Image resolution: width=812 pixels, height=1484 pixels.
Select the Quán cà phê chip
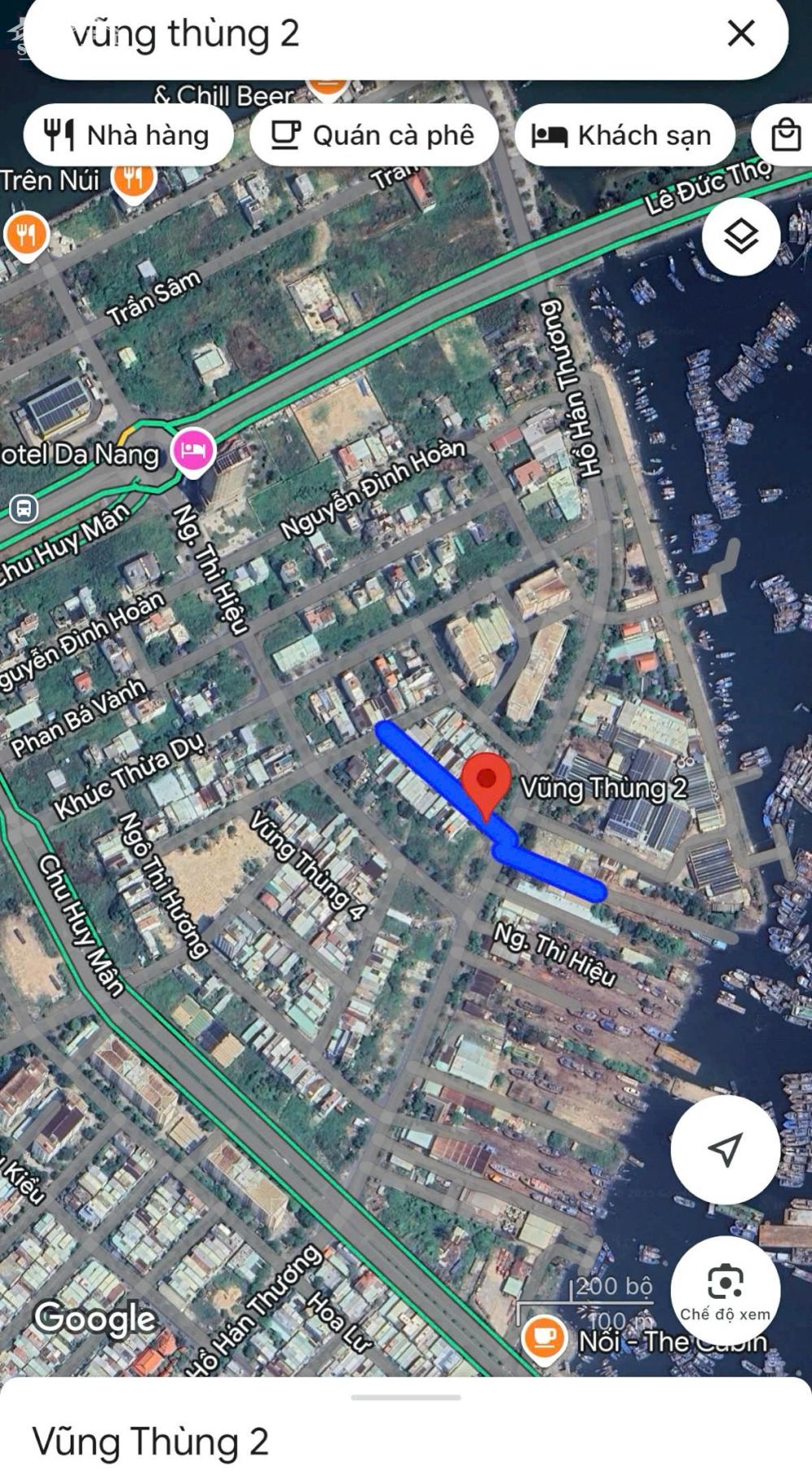pyautogui.click(x=374, y=135)
